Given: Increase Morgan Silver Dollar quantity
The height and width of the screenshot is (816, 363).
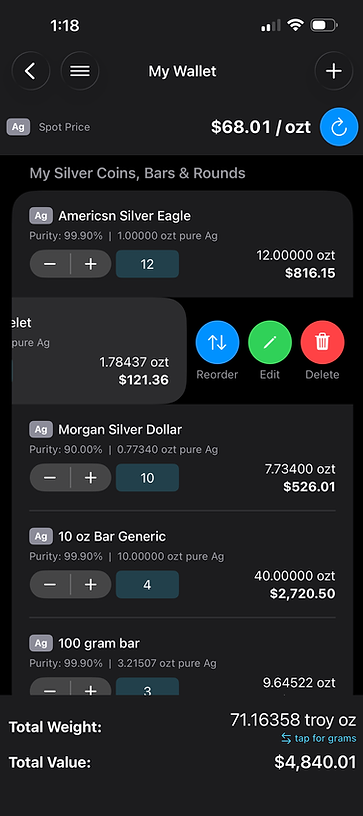Looking at the screenshot, I should click(x=91, y=477).
